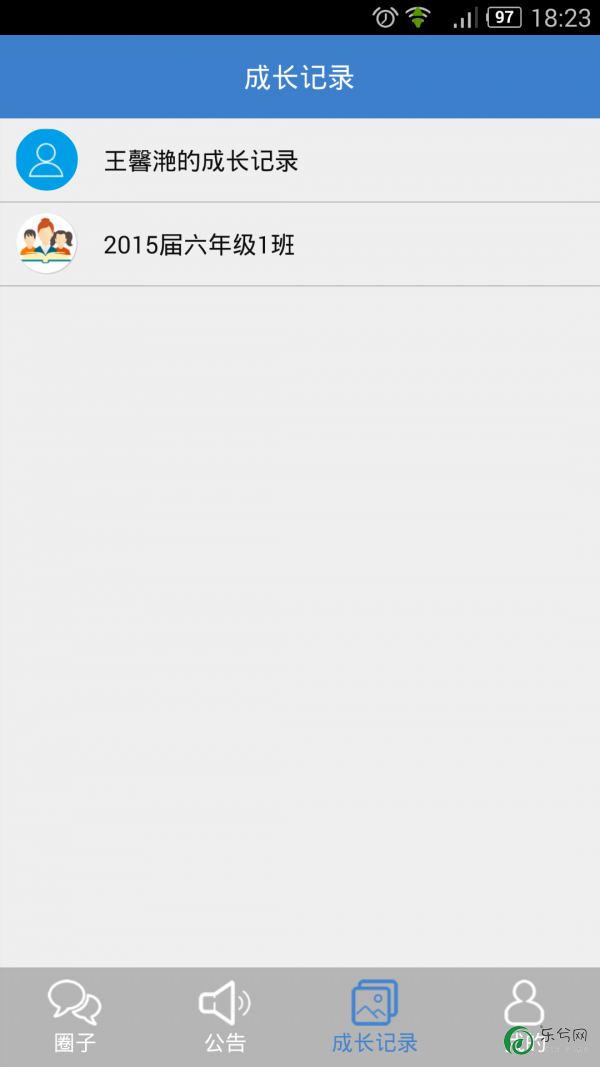
Task: Switch to the 圈子 tab
Action: point(75,1016)
